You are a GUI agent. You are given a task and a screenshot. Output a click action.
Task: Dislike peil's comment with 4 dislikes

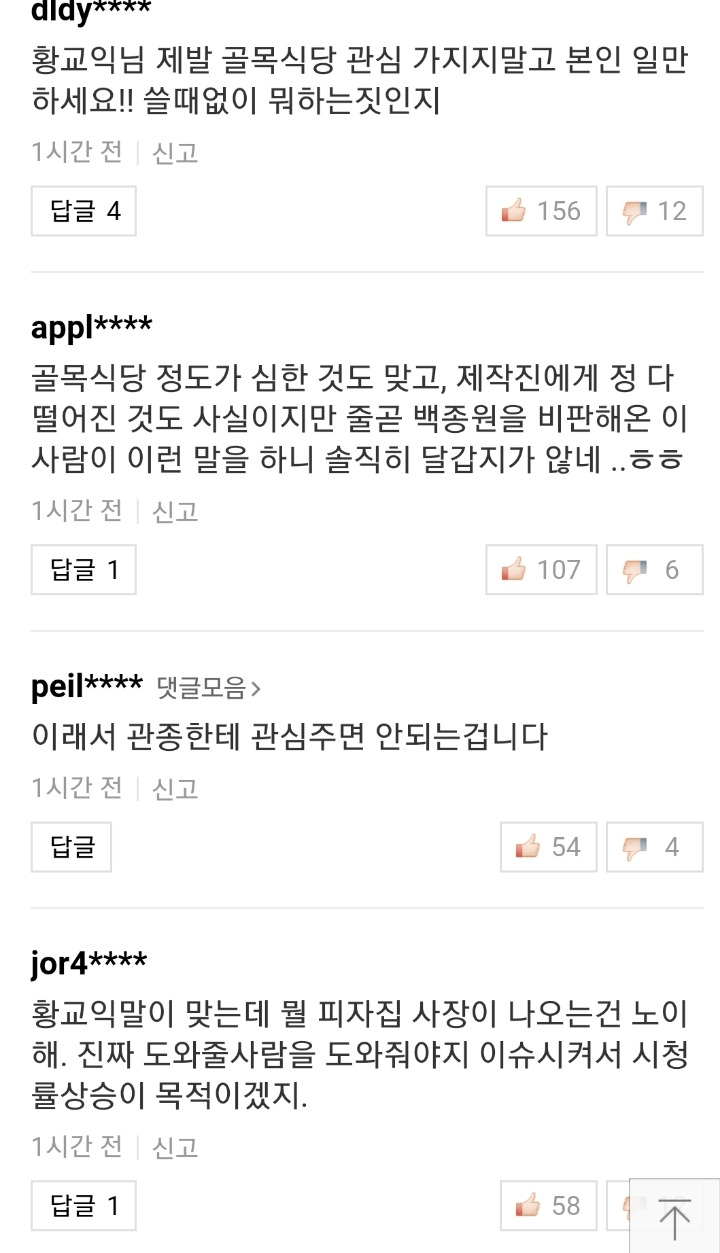654,847
